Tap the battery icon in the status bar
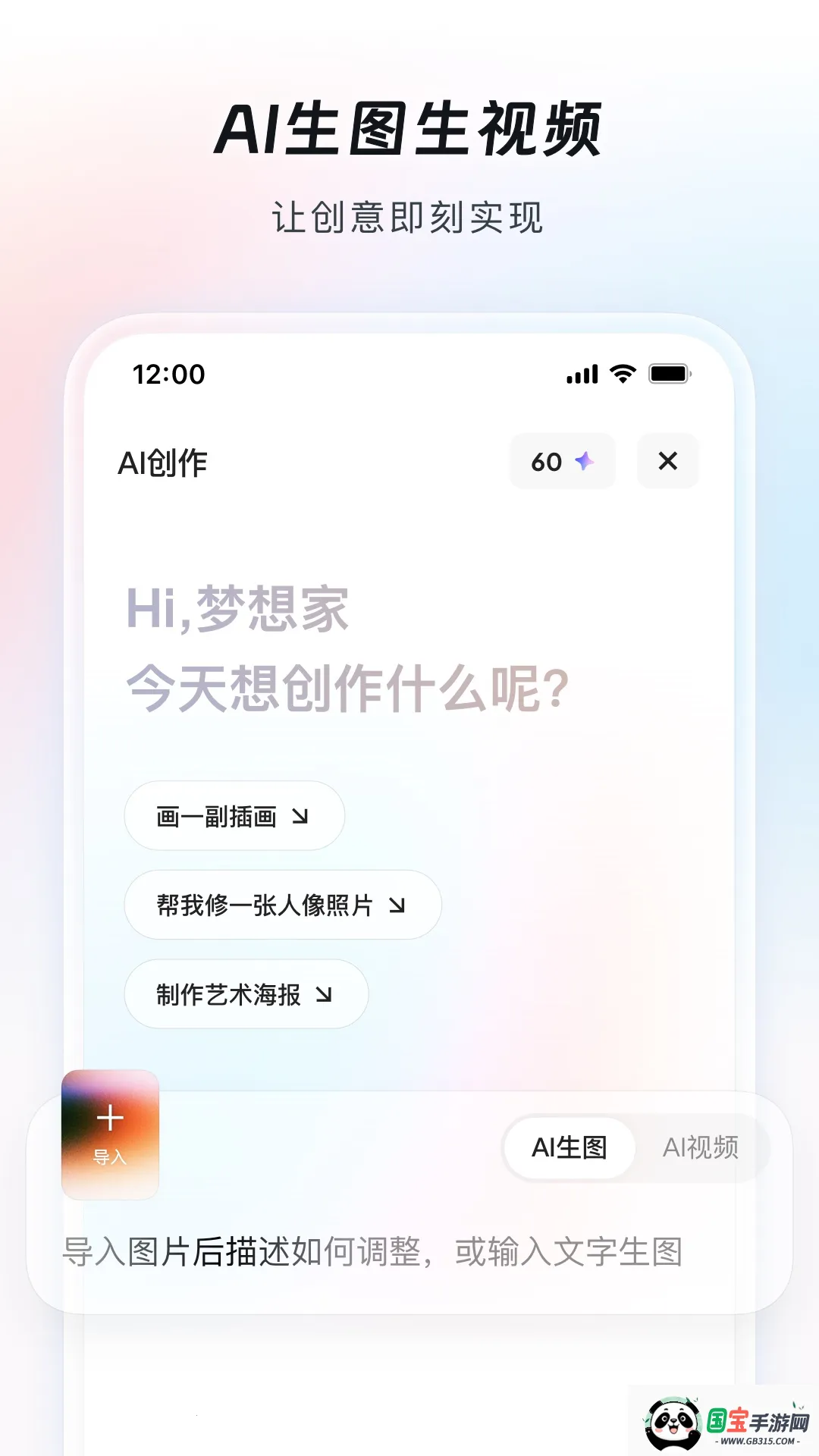This screenshot has height=1456, width=819. pos(670,374)
